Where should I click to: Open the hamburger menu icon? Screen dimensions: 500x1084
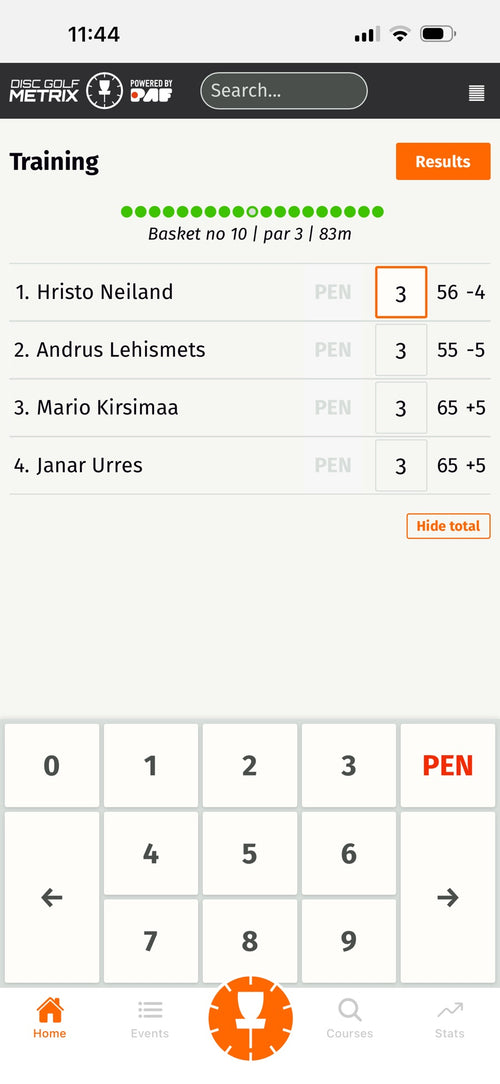point(476,93)
